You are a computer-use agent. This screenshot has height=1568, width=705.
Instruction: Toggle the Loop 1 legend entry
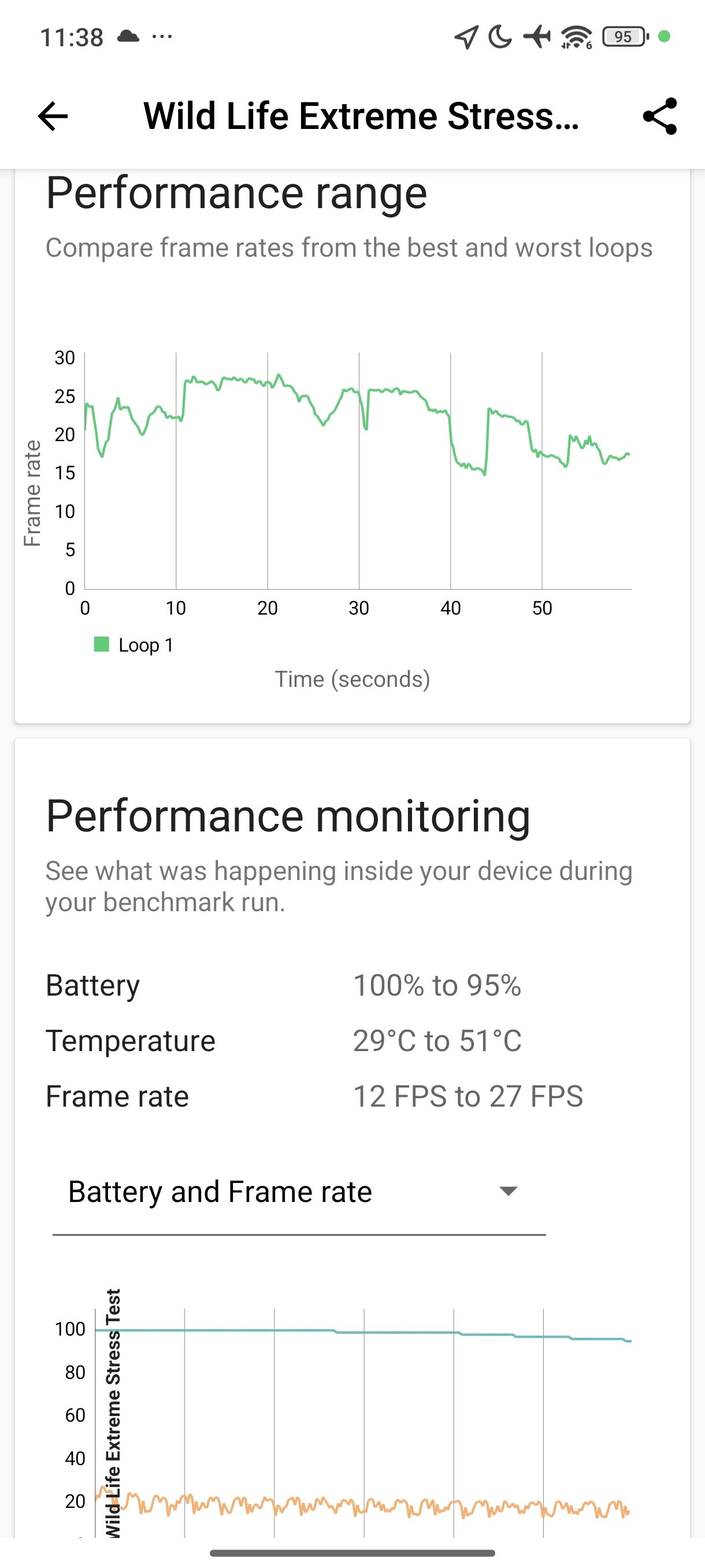pyautogui.click(x=134, y=645)
